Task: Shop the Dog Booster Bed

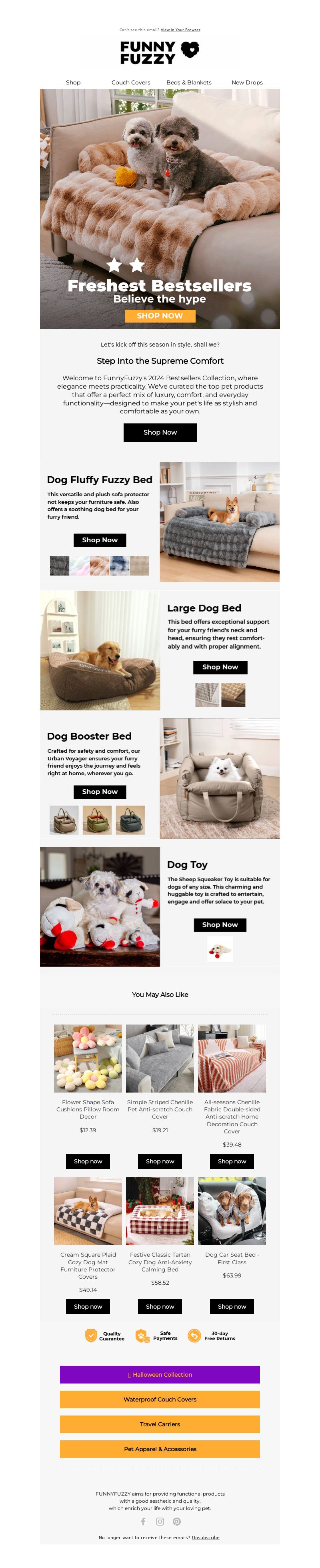Action: coord(100,791)
